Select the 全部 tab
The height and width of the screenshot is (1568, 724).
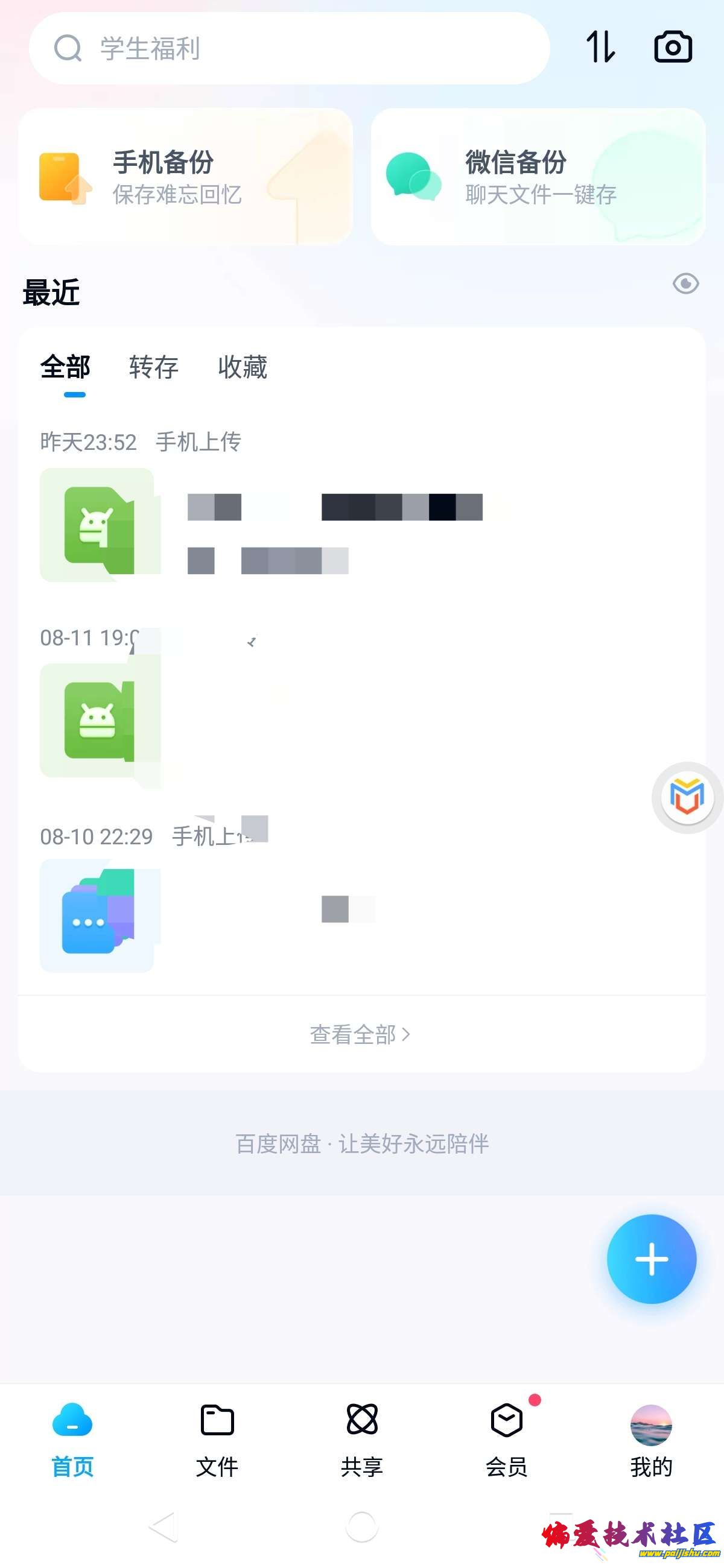[65, 368]
